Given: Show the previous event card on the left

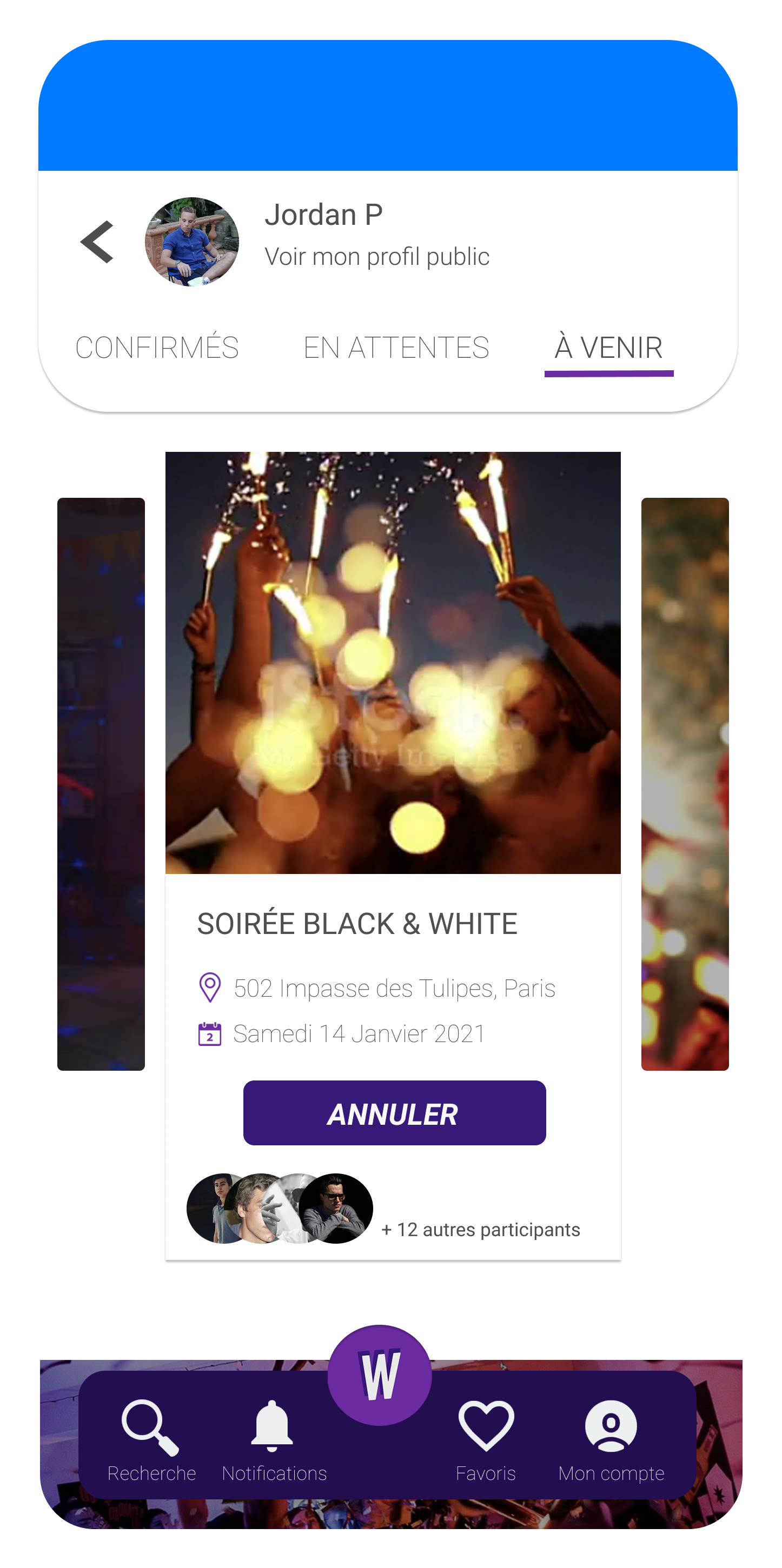Looking at the screenshot, I should [101, 784].
